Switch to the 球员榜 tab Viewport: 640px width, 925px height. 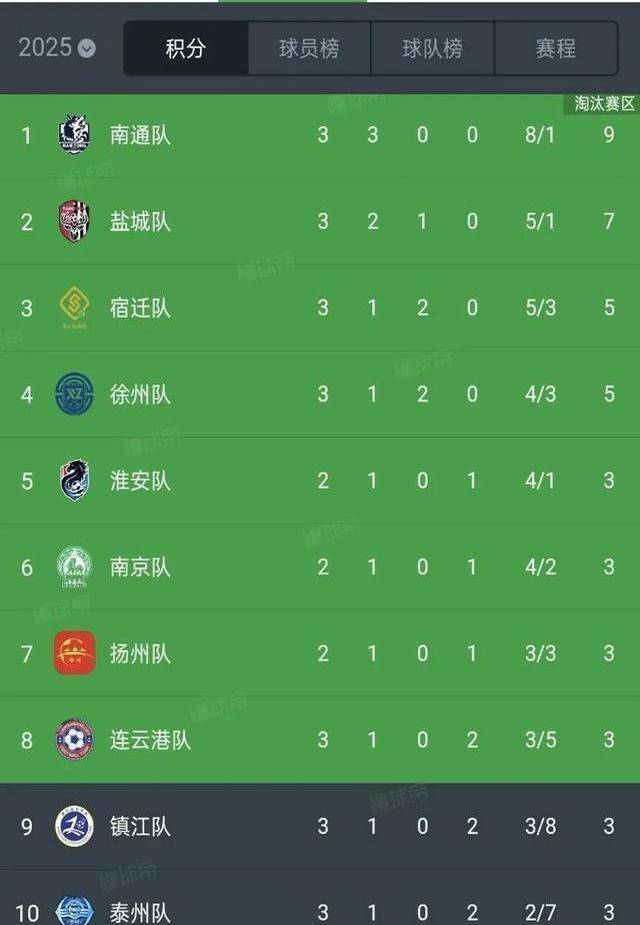pyautogui.click(x=309, y=48)
